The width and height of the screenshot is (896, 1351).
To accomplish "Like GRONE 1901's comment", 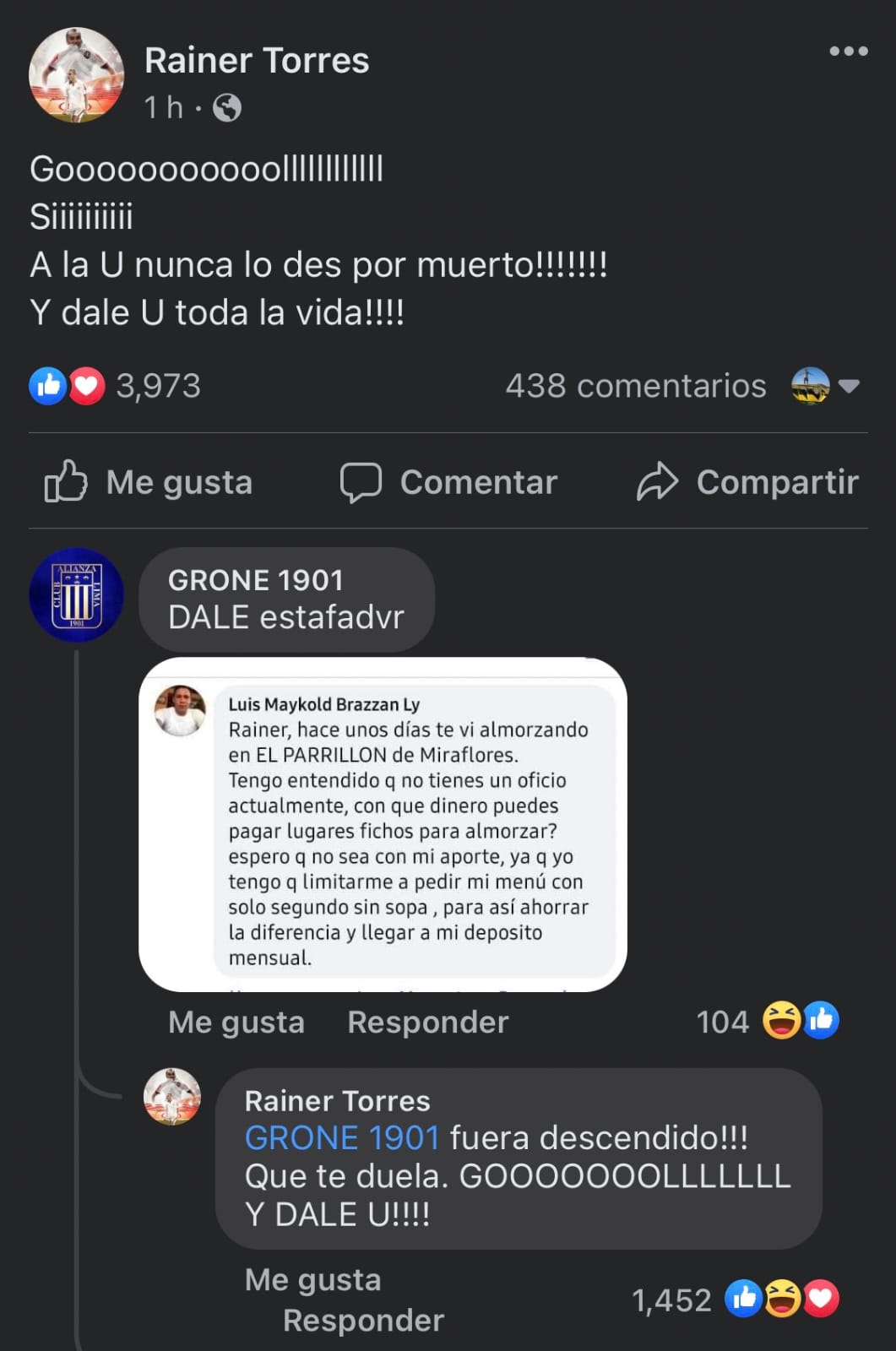I will tap(236, 1023).
